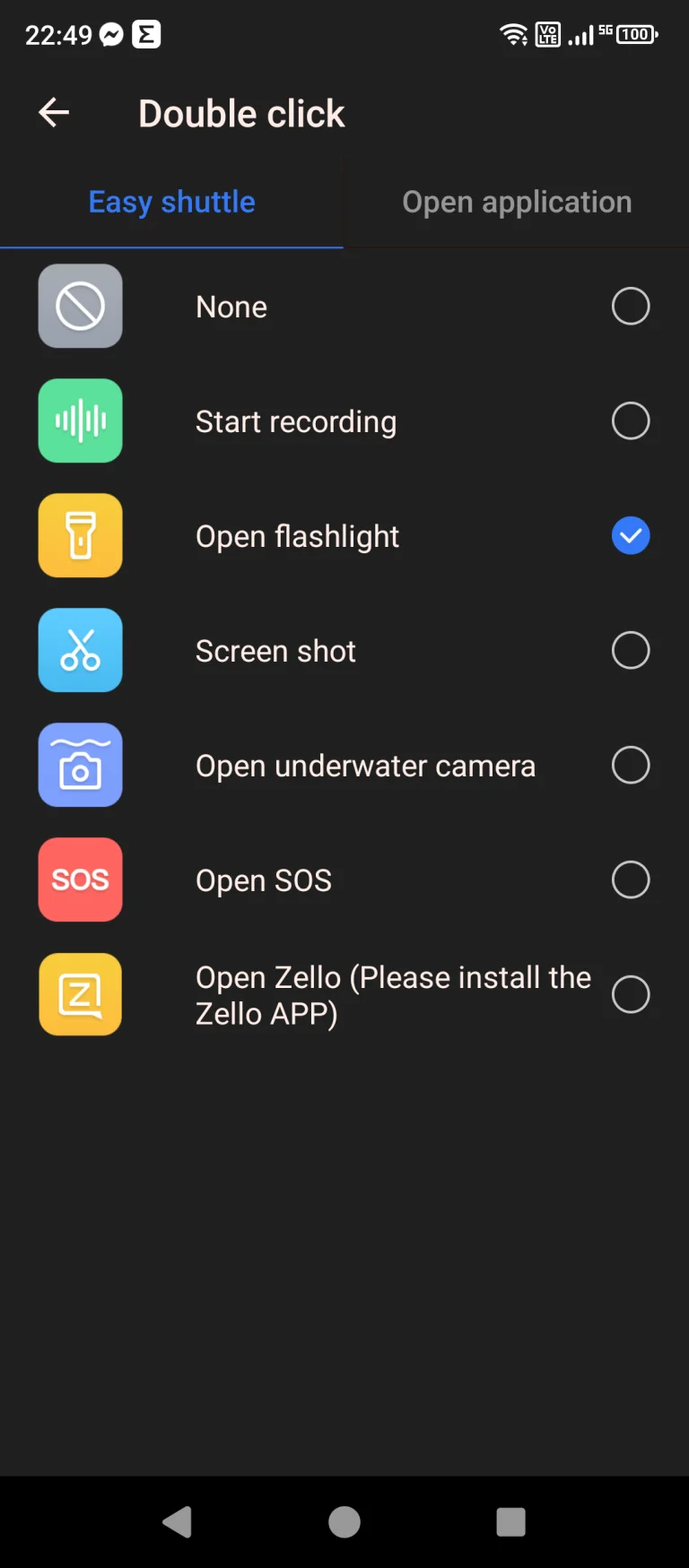
Task: Select the Easy shuttle tab
Action: tap(171, 201)
